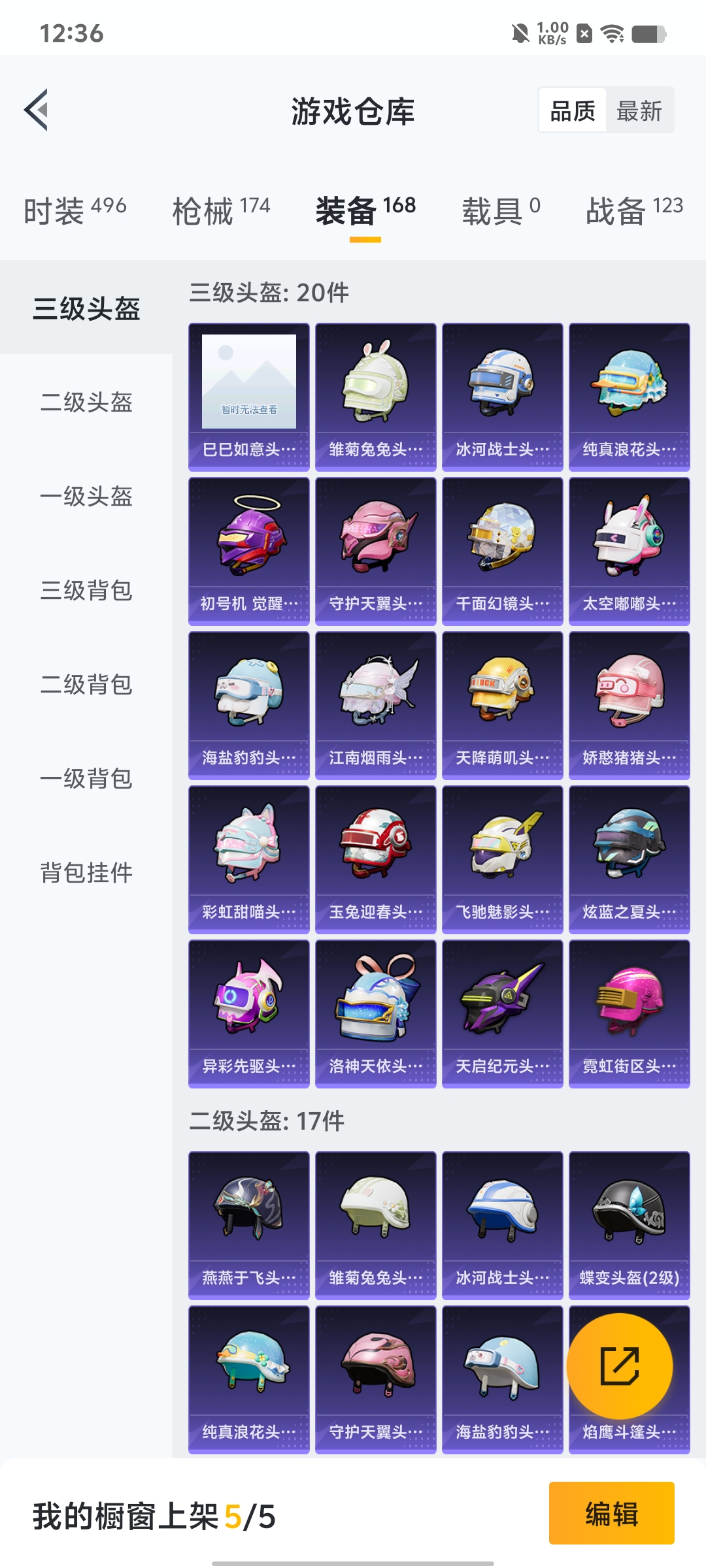Viewport: 706px width, 1568px height.
Task: Sort items by 最新
Action: coord(639,110)
